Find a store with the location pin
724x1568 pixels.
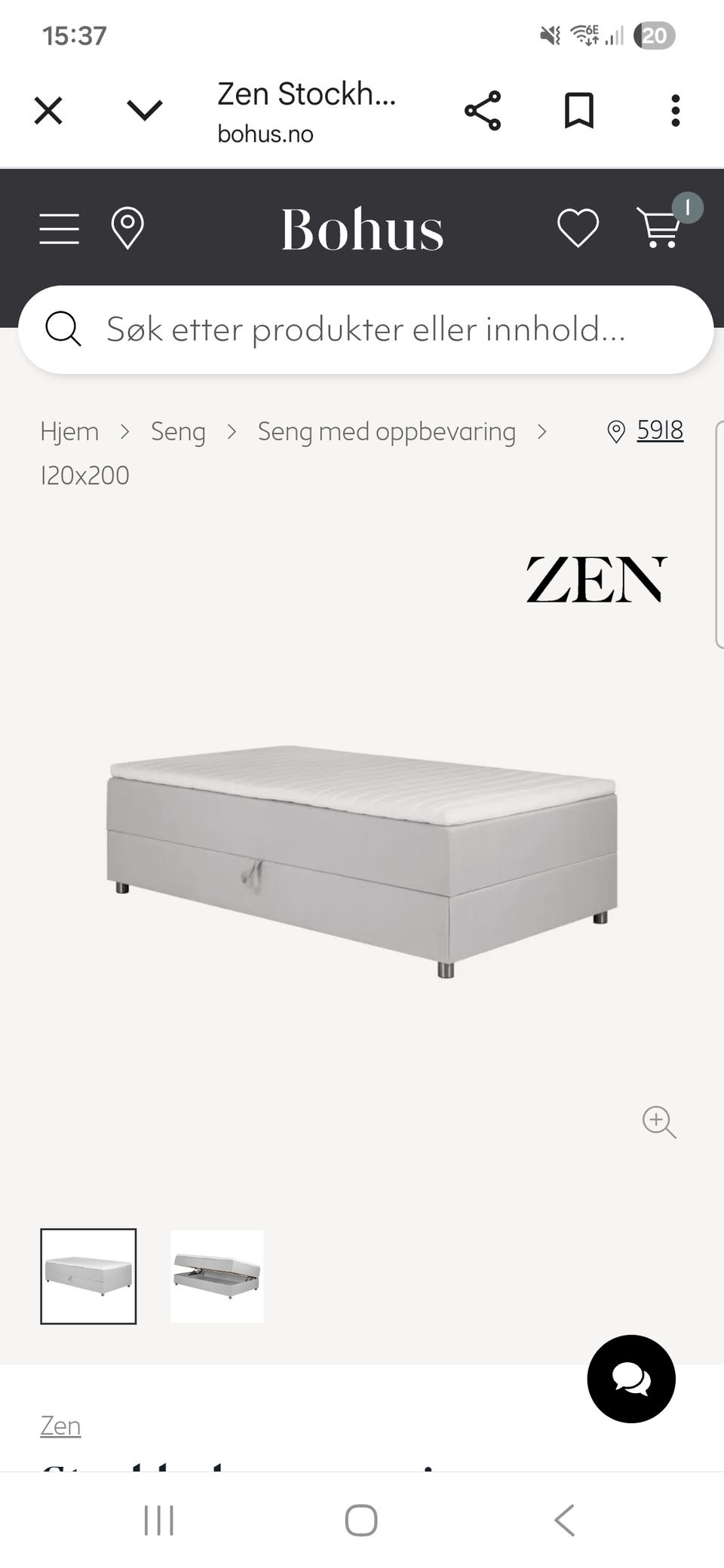(x=127, y=228)
